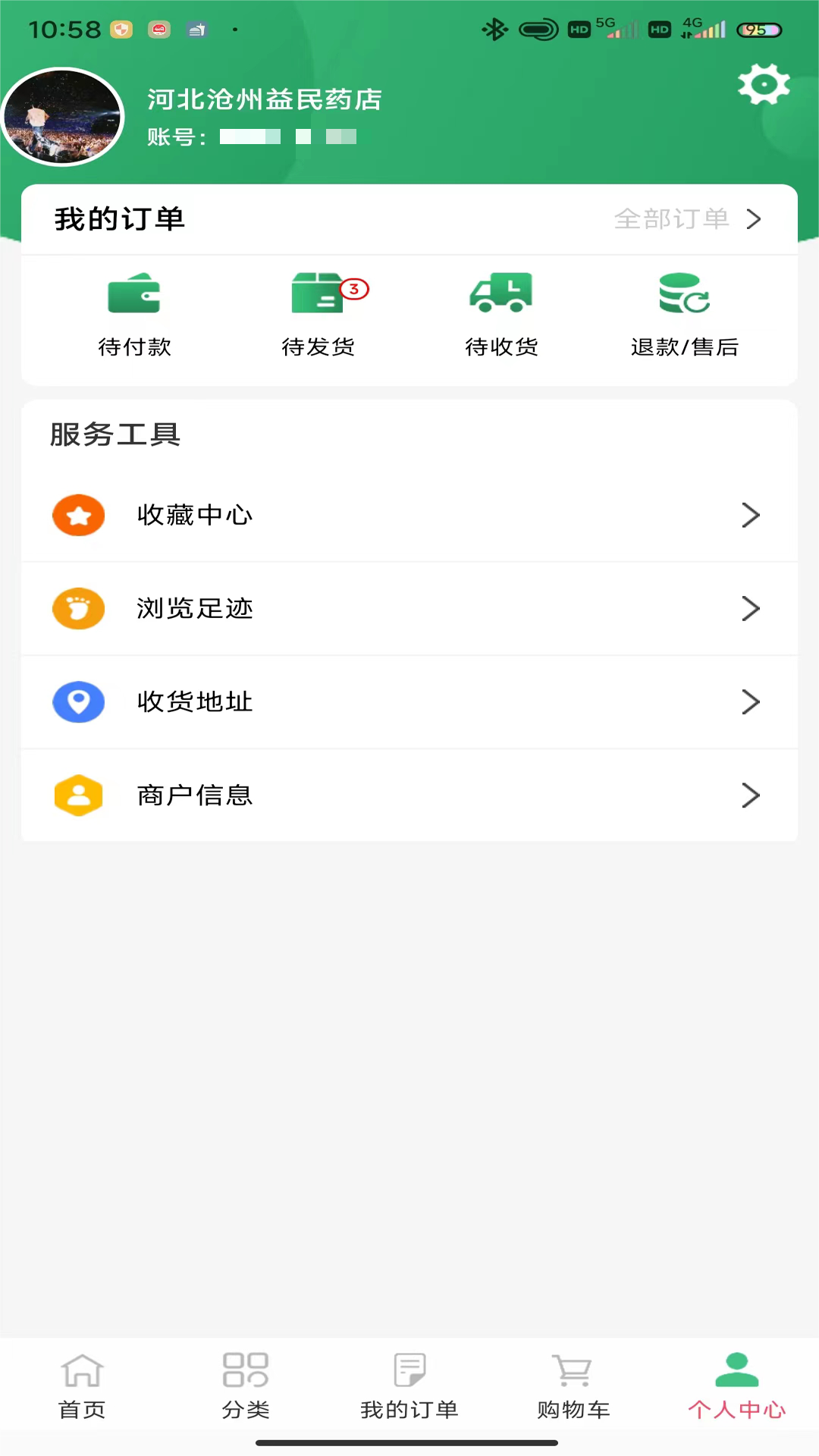
Task: Open 浏览足迹 browsing history
Action: tap(409, 609)
